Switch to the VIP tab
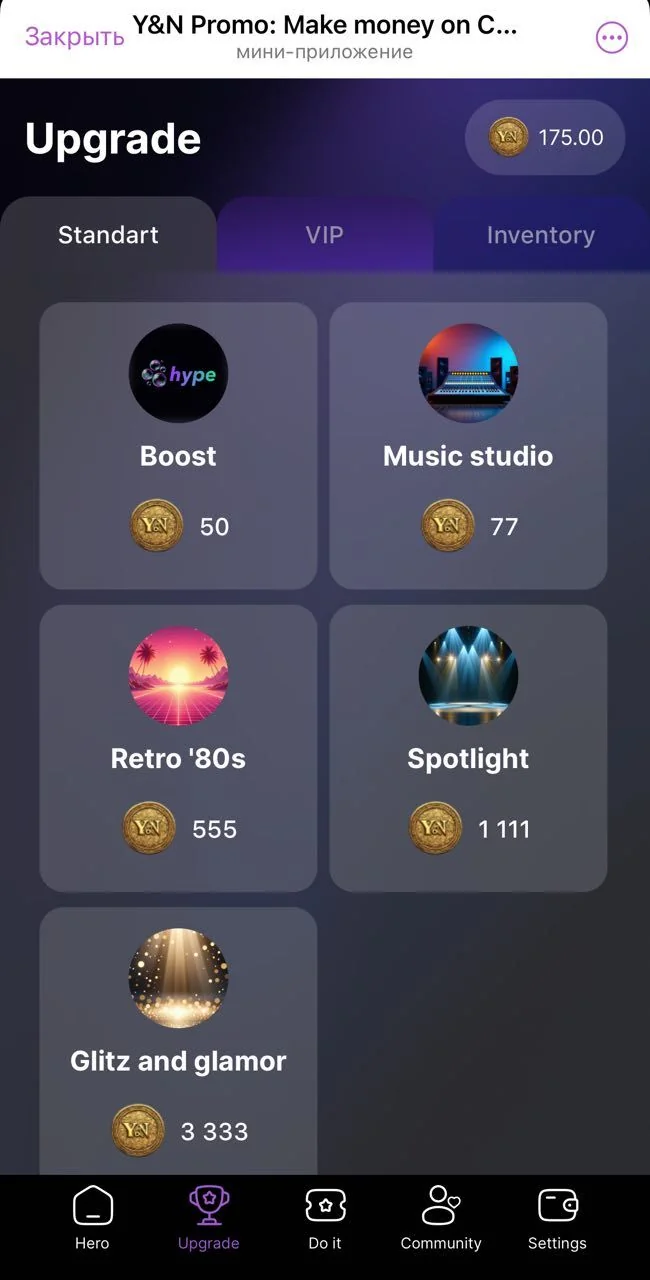Image resolution: width=650 pixels, height=1280 pixels. coord(324,235)
